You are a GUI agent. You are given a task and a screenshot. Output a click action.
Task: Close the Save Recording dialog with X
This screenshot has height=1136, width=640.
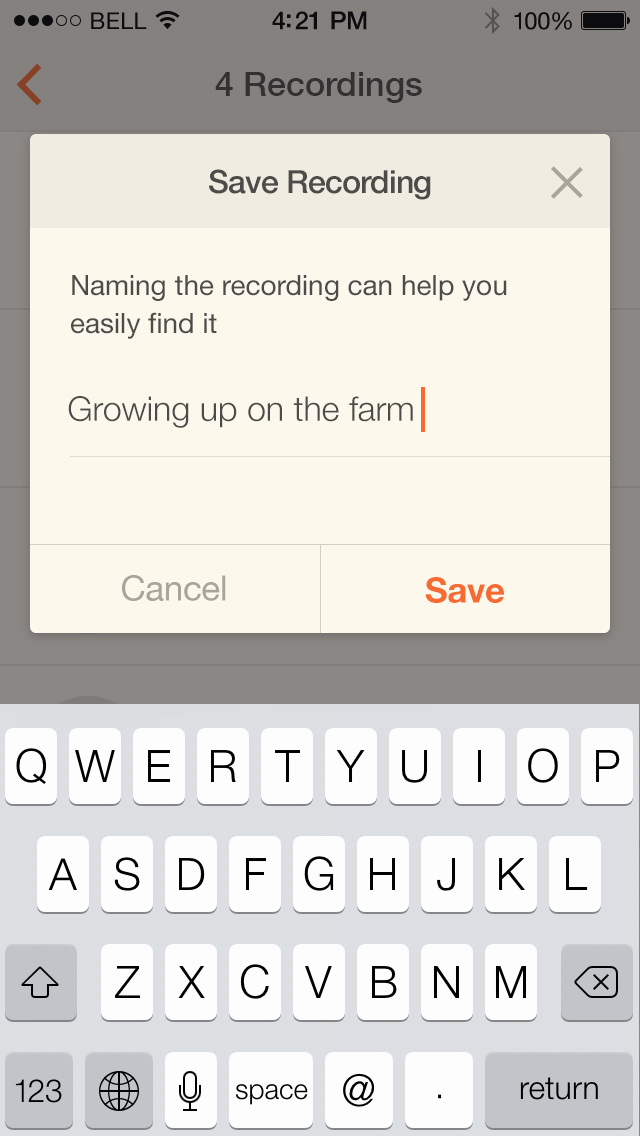pos(566,183)
